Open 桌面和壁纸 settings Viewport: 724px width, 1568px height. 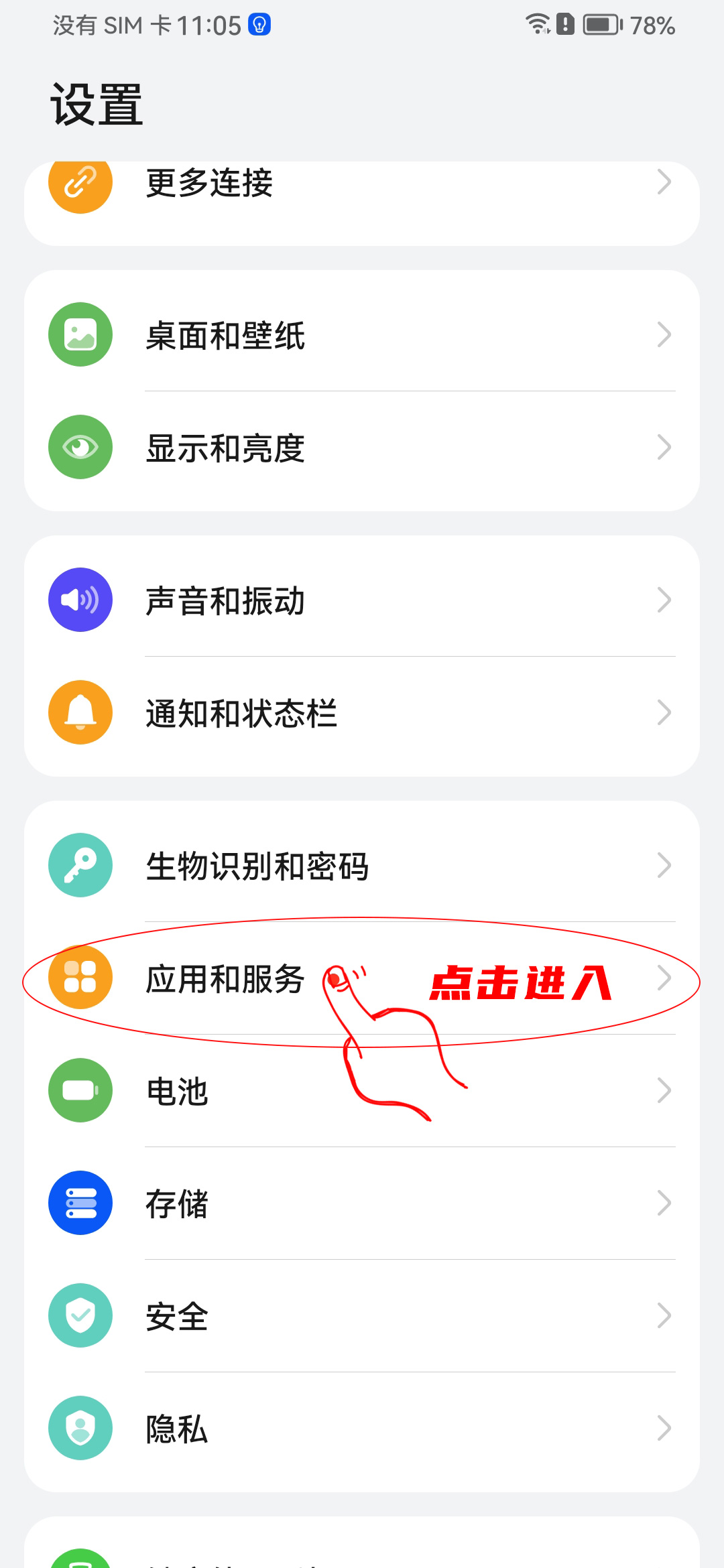(362, 335)
